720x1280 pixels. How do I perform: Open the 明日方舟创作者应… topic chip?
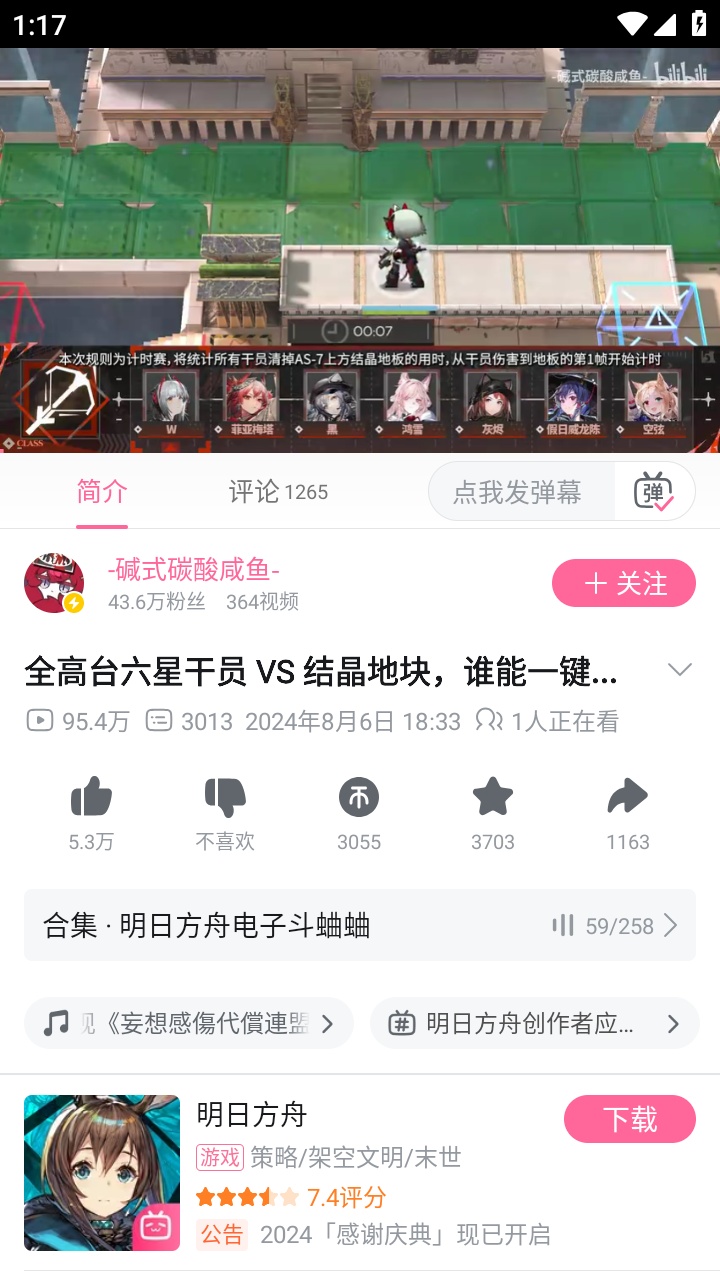[x=534, y=1023]
